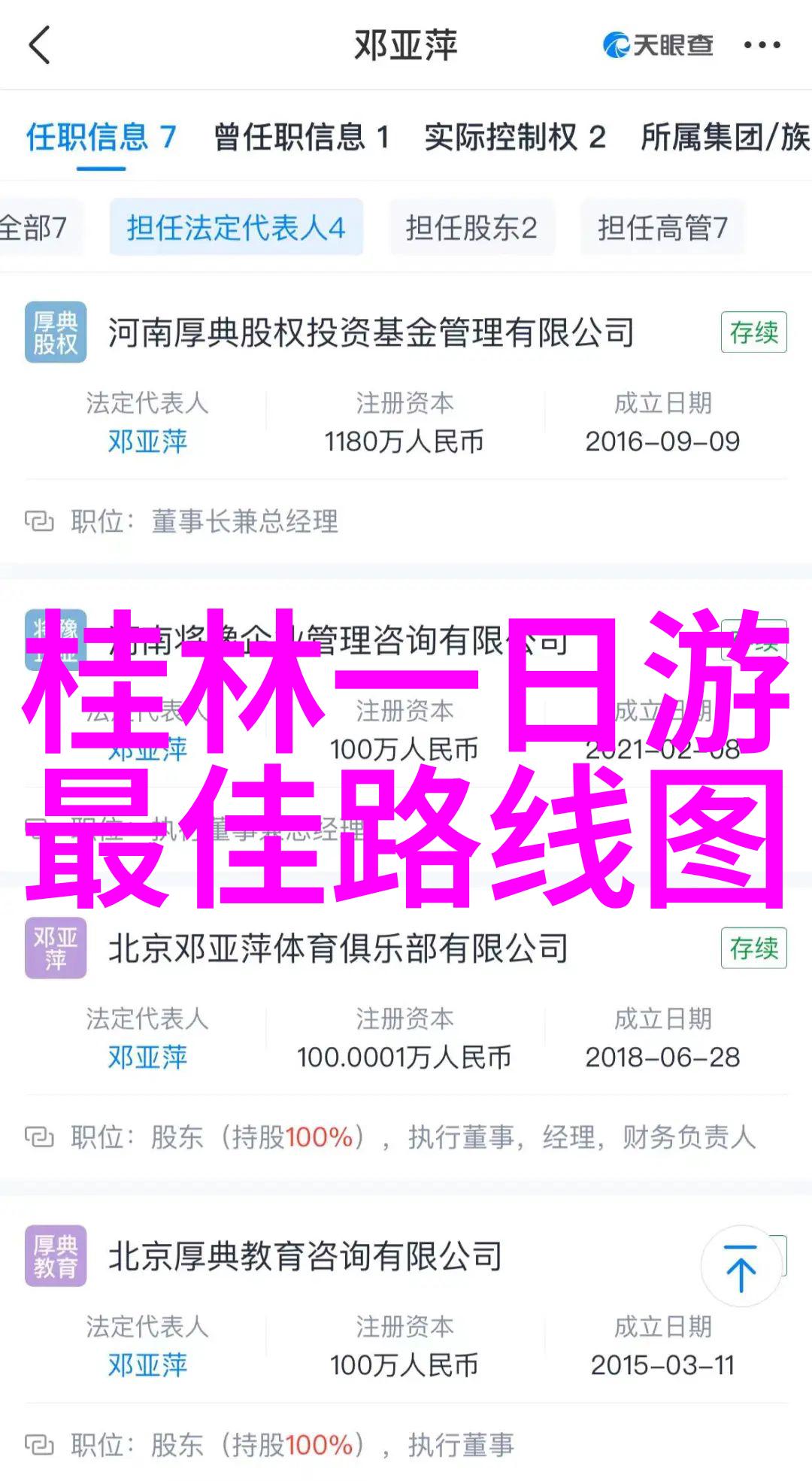Screen dimensions: 812x1481
Task: Tap 邓亚萍 link under 北京厚典教育咨询
Action: 147,1365
